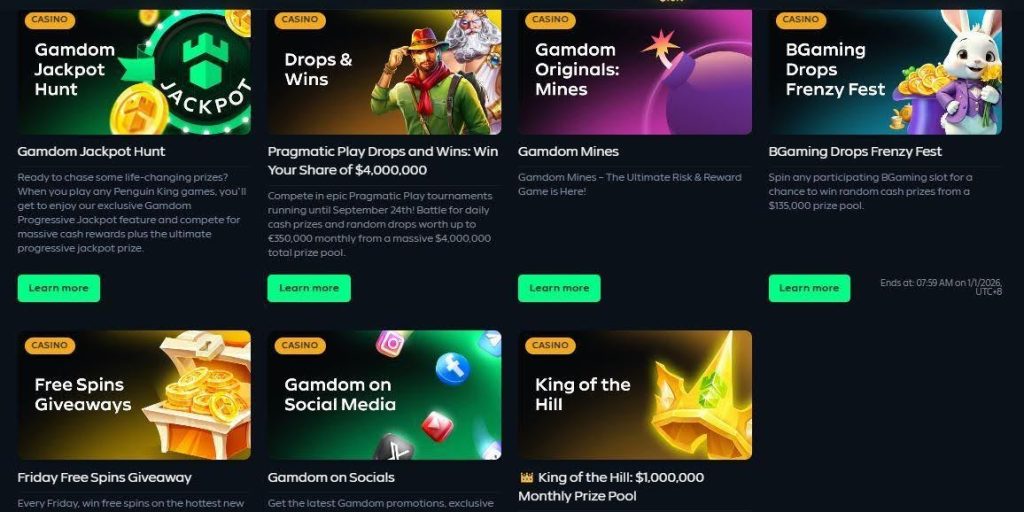This screenshot has width=1024, height=512.
Task: Open the Gamdom on Social Media banner
Action: coord(384,395)
